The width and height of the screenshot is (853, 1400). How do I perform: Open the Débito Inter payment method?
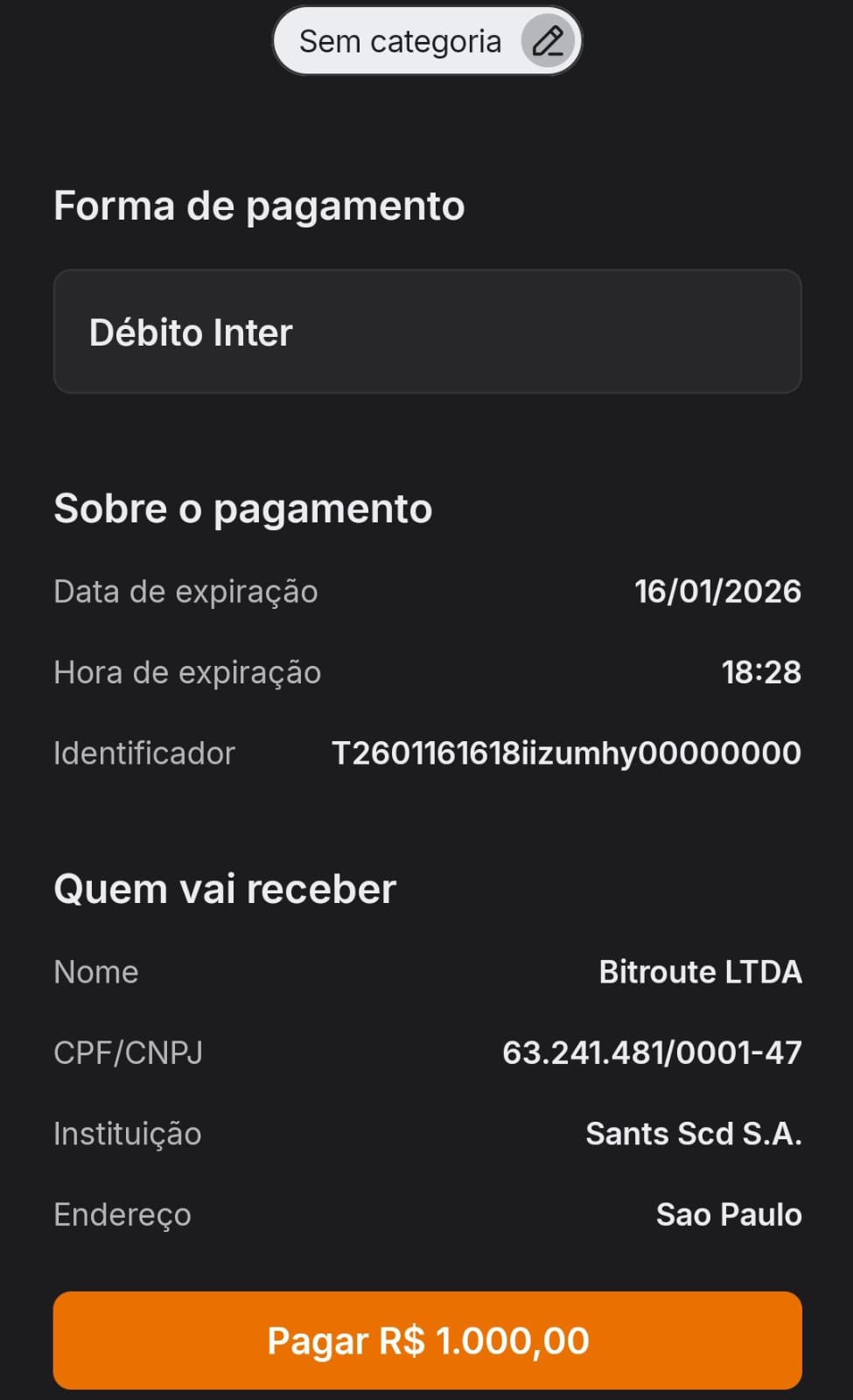[427, 332]
